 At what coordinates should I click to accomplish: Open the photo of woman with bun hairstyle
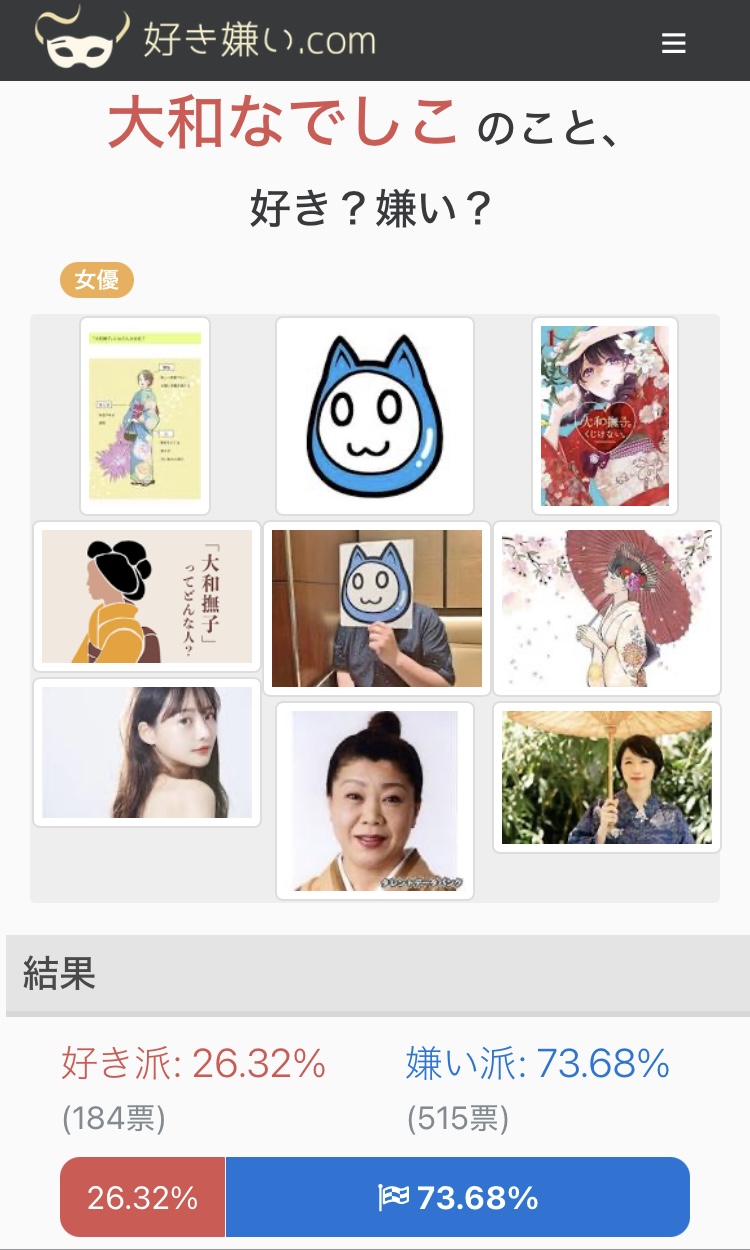pyautogui.click(x=375, y=801)
